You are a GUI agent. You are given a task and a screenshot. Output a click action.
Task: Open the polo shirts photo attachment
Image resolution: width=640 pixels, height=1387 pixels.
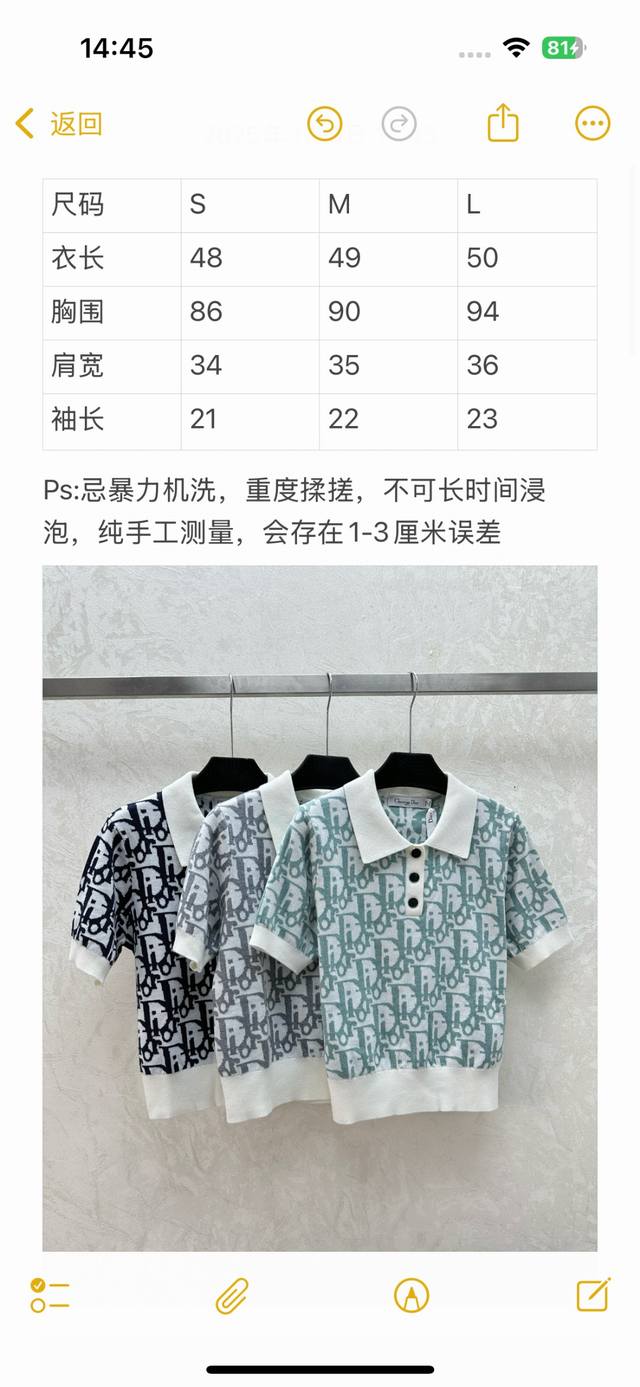tap(320, 908)
